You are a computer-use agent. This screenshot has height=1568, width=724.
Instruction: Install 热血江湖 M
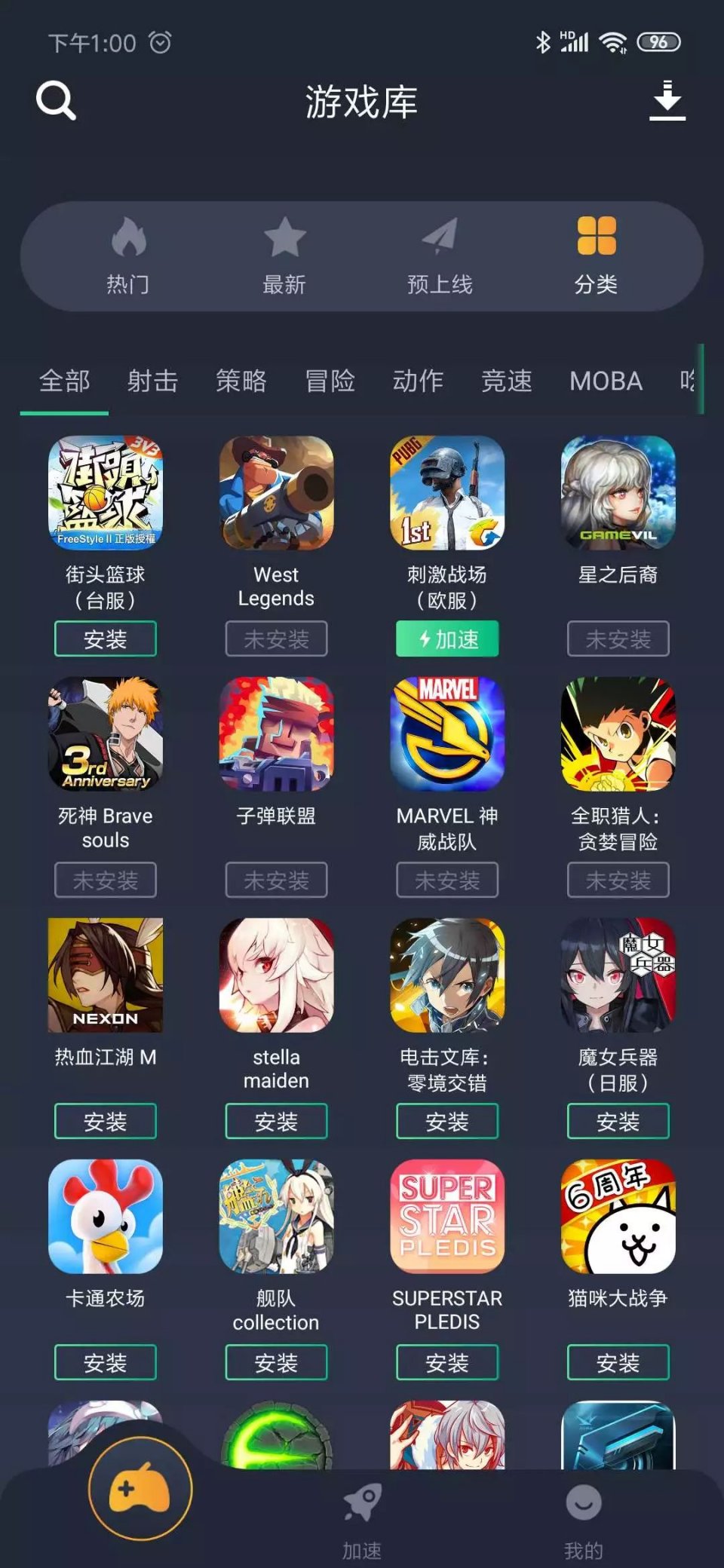tap(106, 1122)
